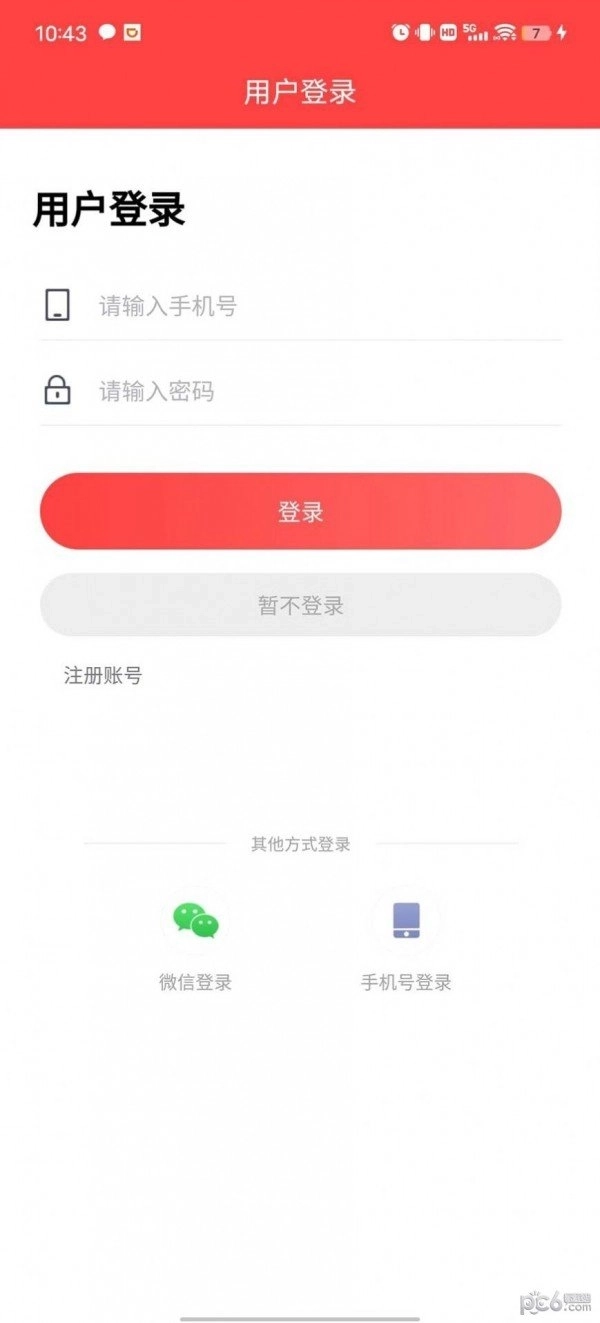Screen dimensions: 600x1323
Task: Tap the phone number input field
Action: coord(320,306)
